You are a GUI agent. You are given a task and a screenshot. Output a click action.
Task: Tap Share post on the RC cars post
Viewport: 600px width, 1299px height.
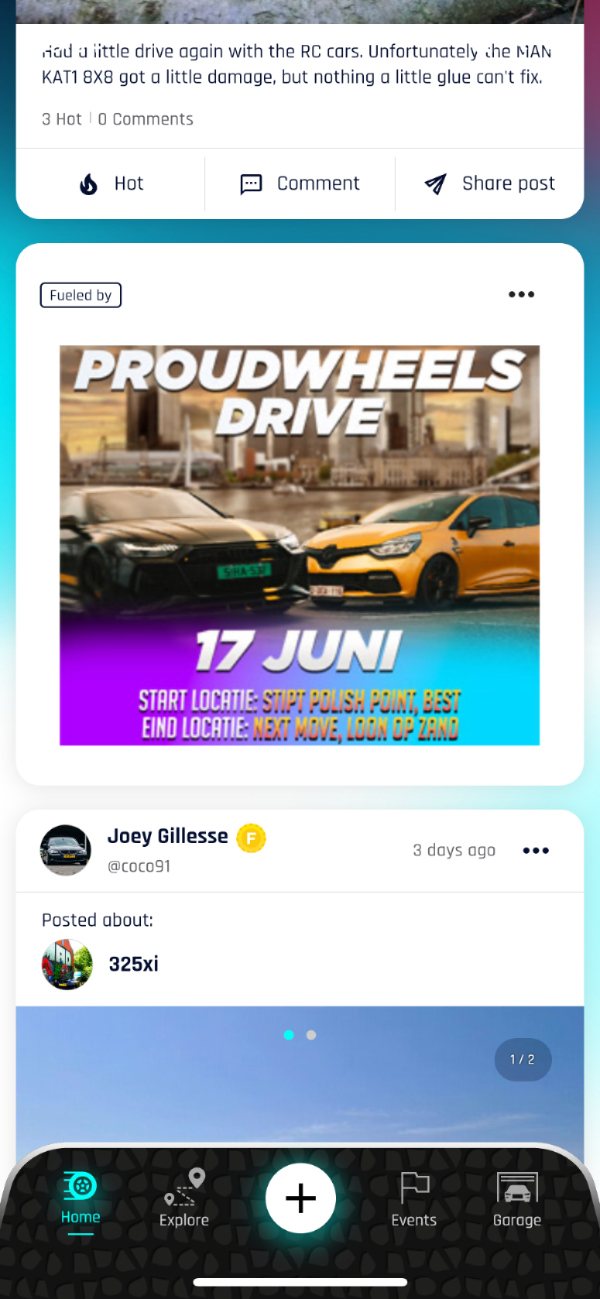pyautogui.click(x=489, y=184)
